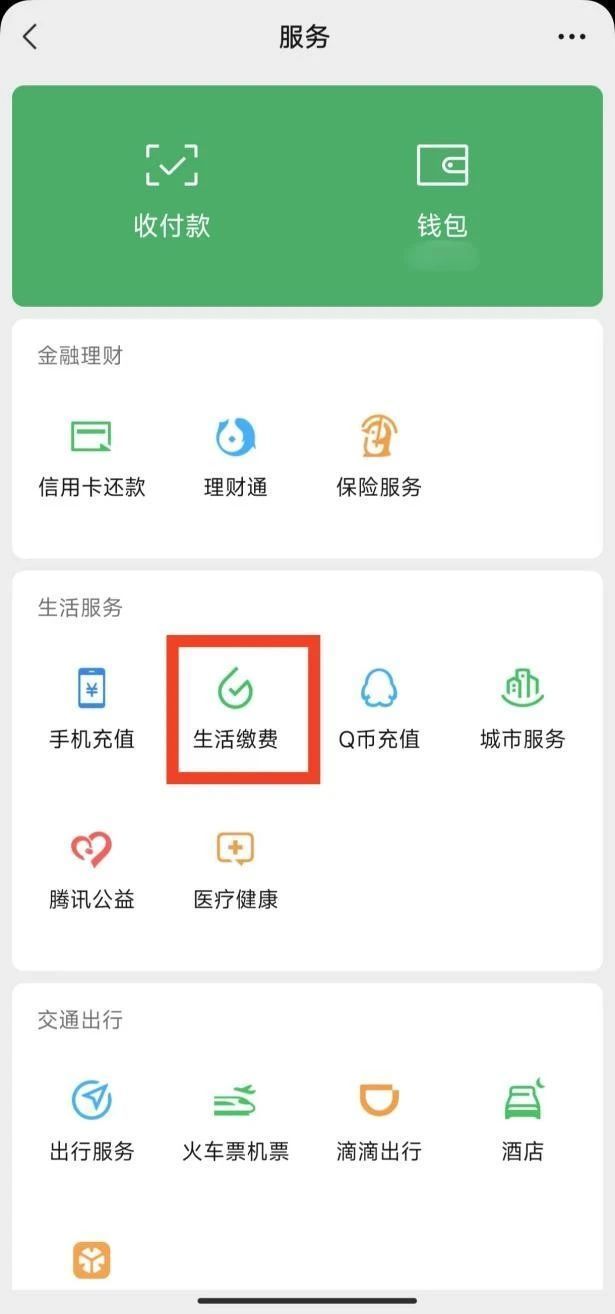The width and height of the screenshot is (615, 1314).
Task: Open the 钱包 wallet
Action: point(442,190)
